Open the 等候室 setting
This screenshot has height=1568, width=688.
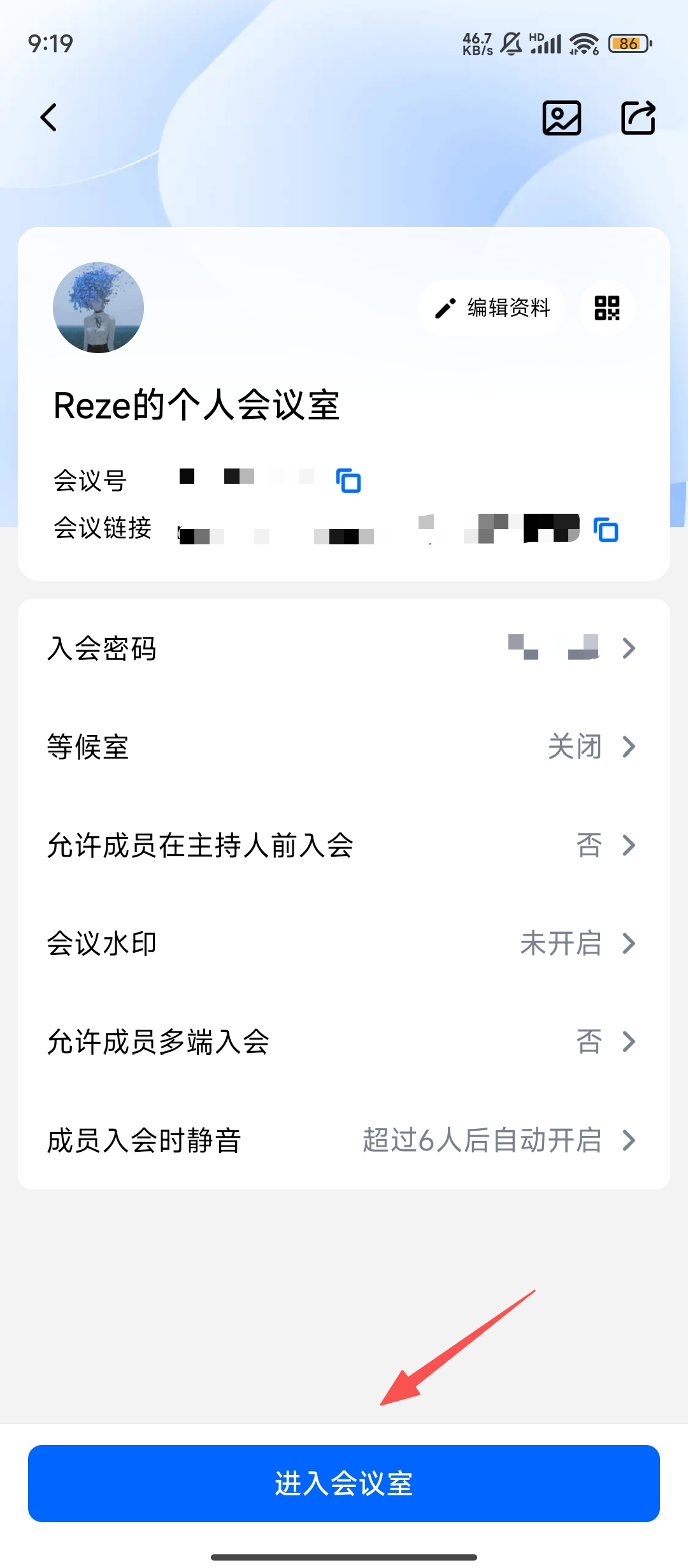pyautogui.click(x=344, y=746)
